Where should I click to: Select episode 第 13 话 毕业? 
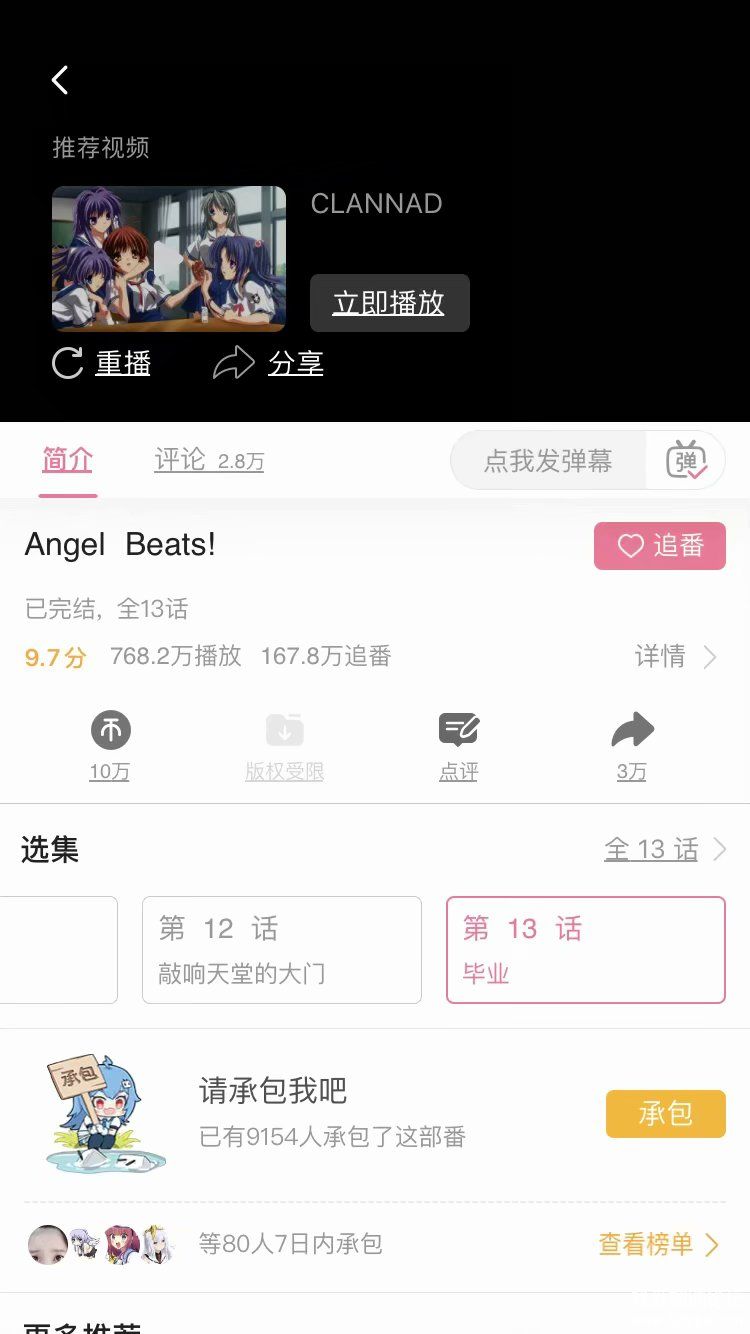(585, 950)
